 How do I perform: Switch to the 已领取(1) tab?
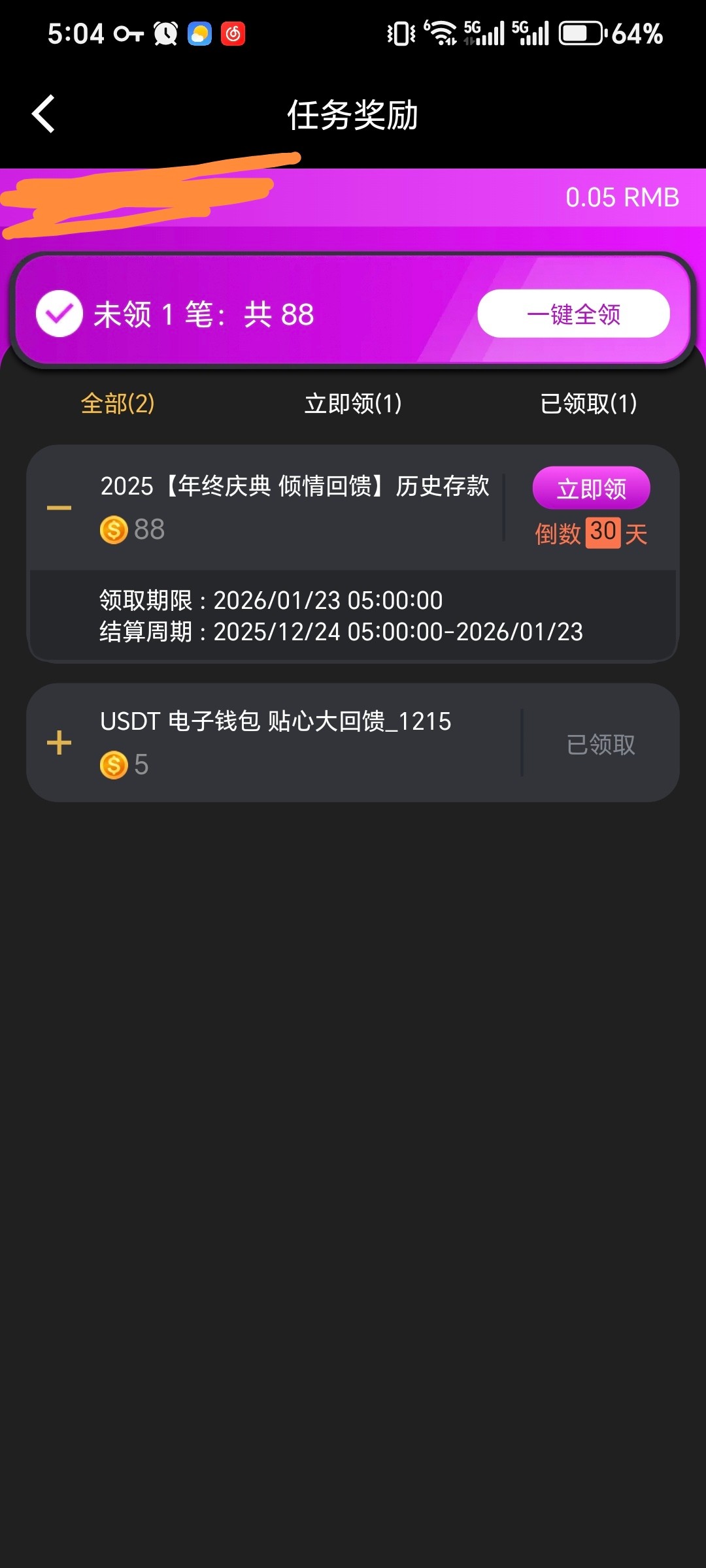(588, 404)
